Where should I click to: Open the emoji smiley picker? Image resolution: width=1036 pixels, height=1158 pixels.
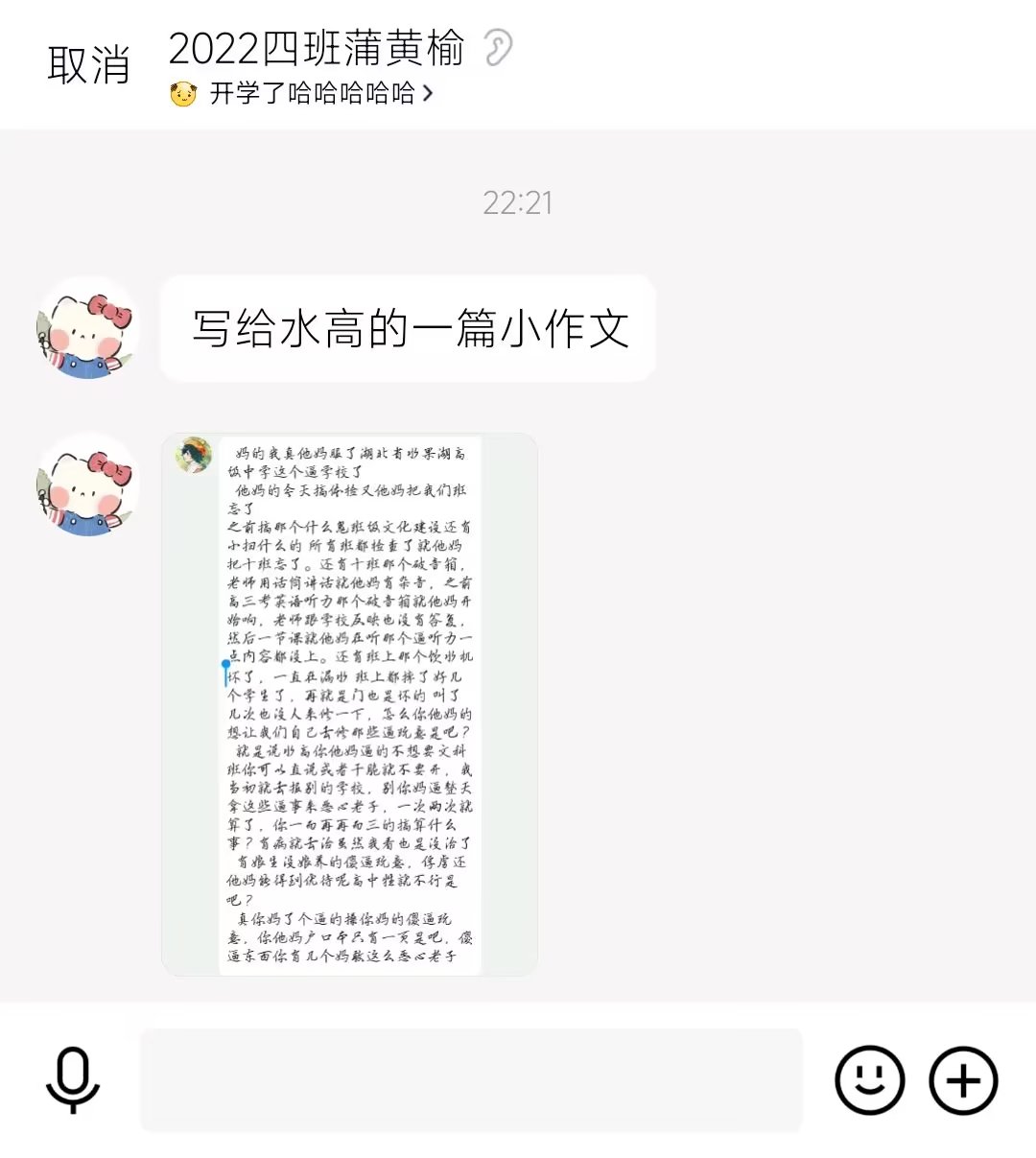869,1080
